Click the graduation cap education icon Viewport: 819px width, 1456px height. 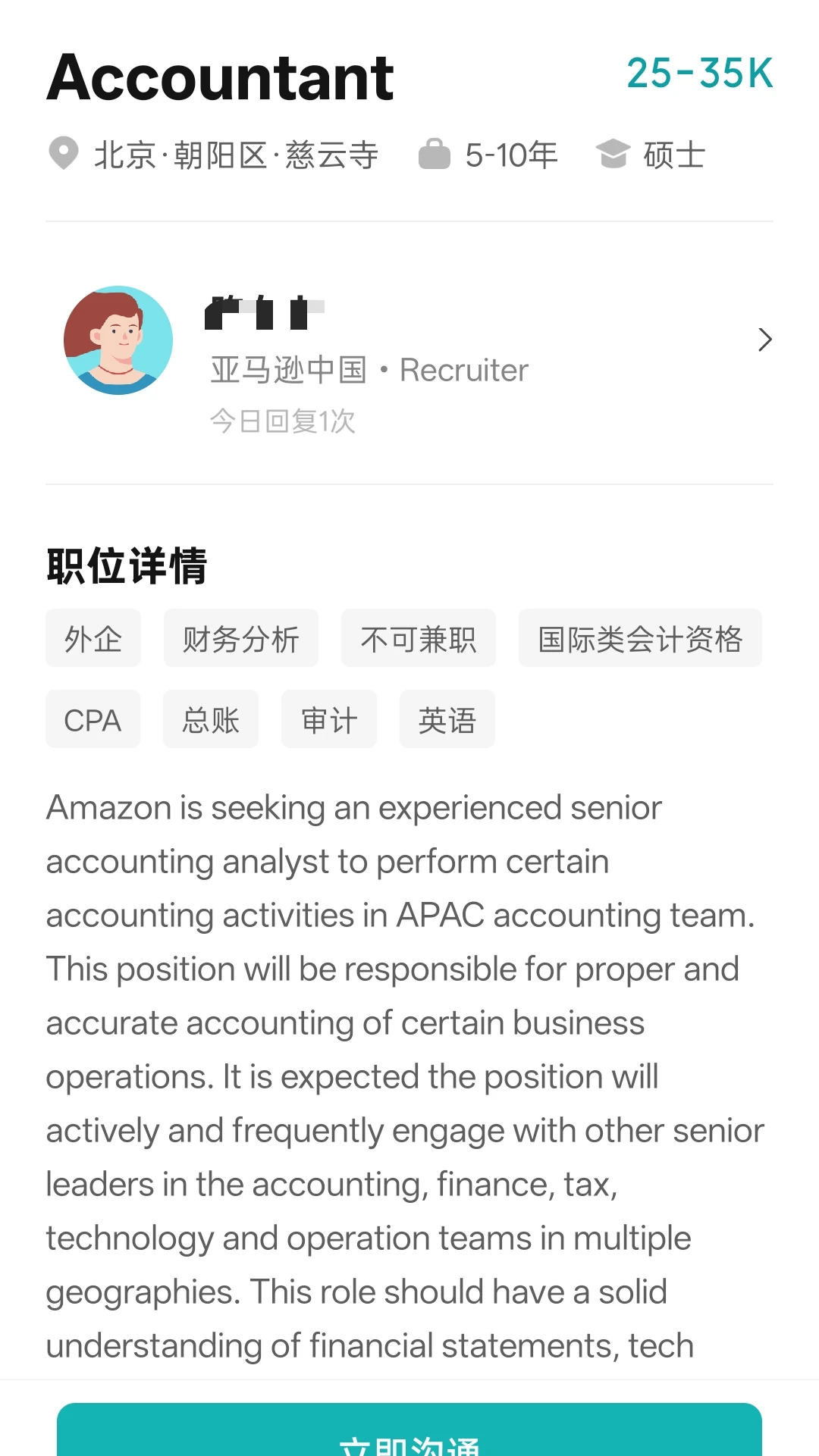613,153
